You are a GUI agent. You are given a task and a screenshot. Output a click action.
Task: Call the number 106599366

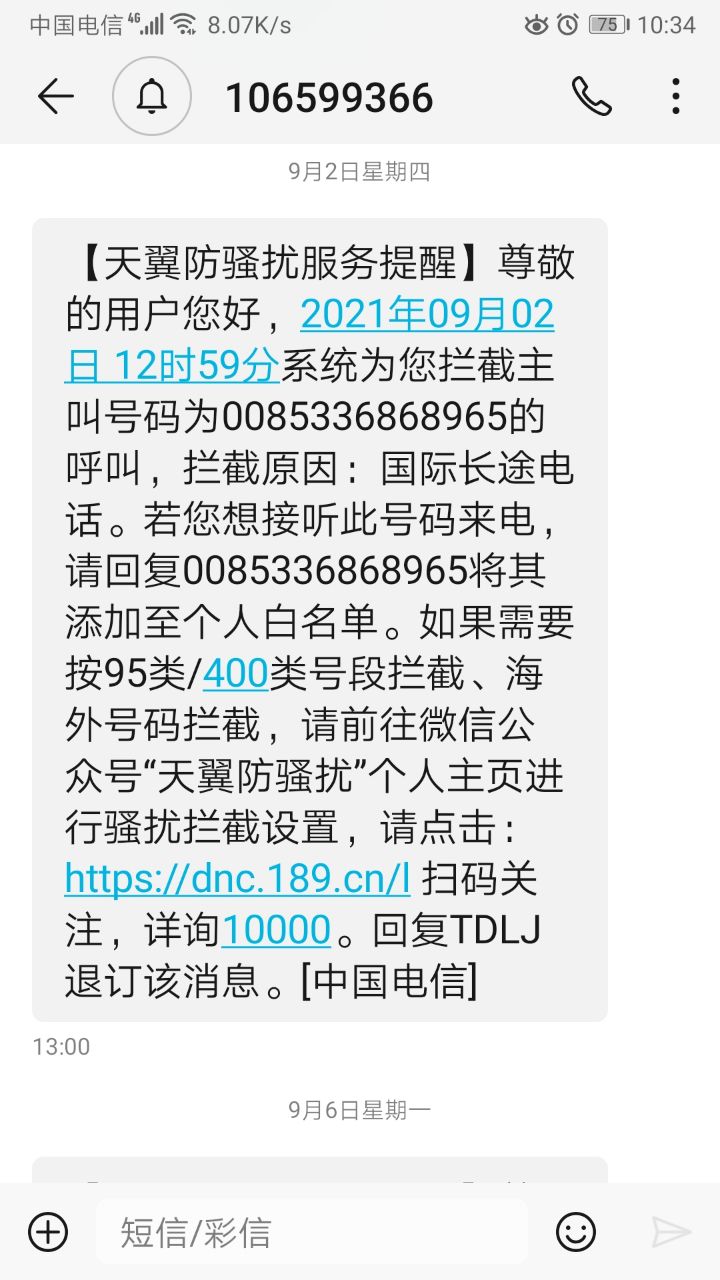coord(591,96)
